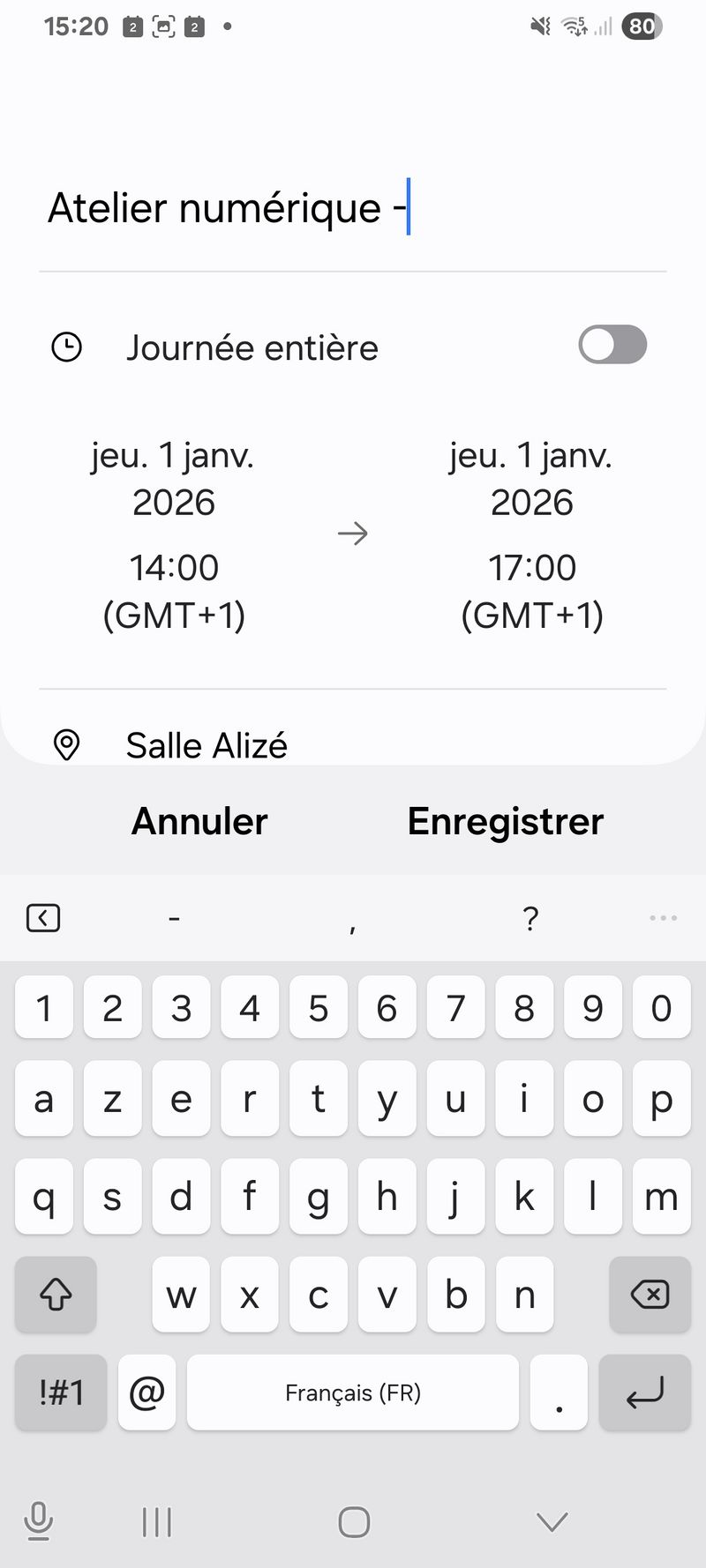Image resolution: width=706 pixels, height=1568 pixels.
Task: Enable the Journée entière switch
Action: 612,345
